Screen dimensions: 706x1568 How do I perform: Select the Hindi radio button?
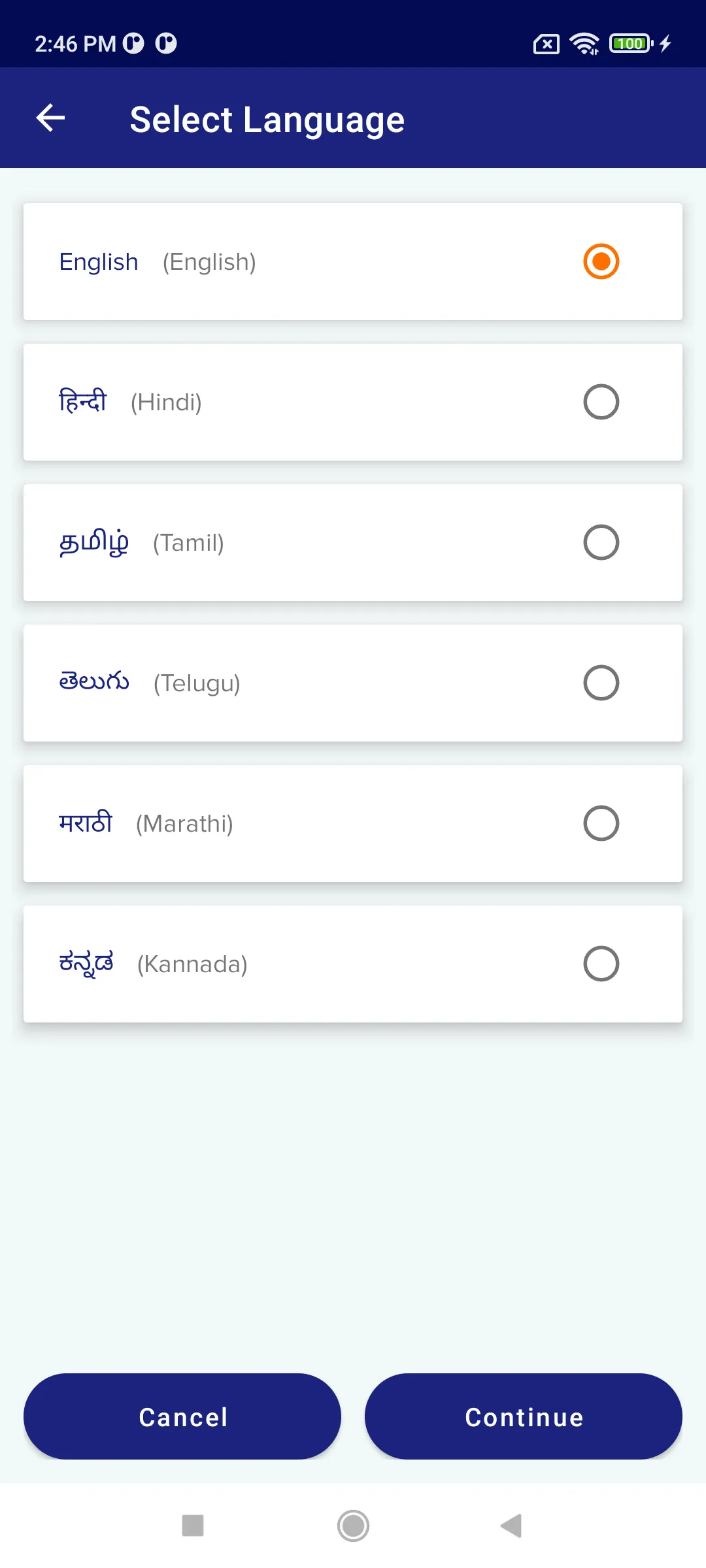(x=601, y=402)
